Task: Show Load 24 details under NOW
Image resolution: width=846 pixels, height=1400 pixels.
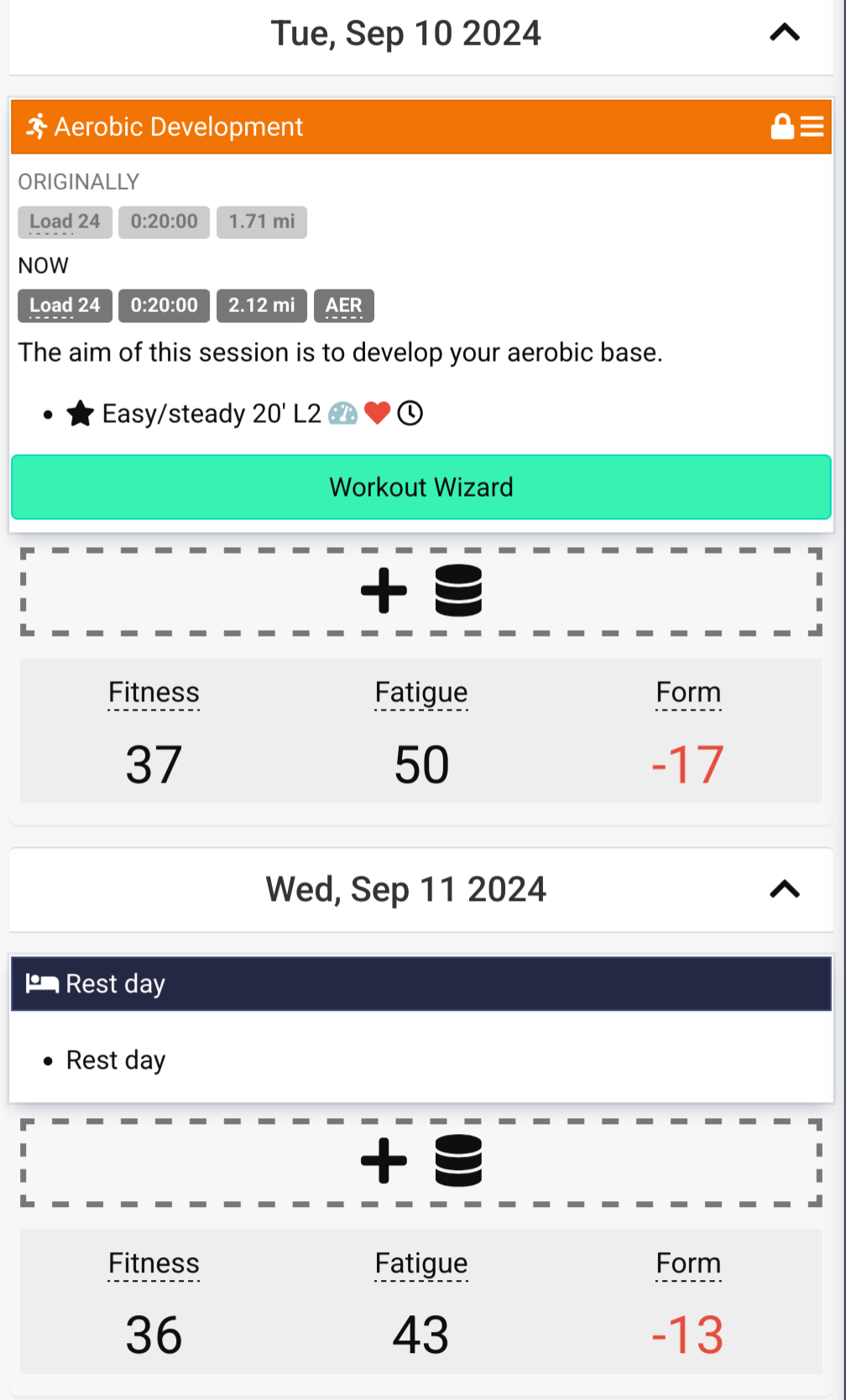Action: point(65,305)
